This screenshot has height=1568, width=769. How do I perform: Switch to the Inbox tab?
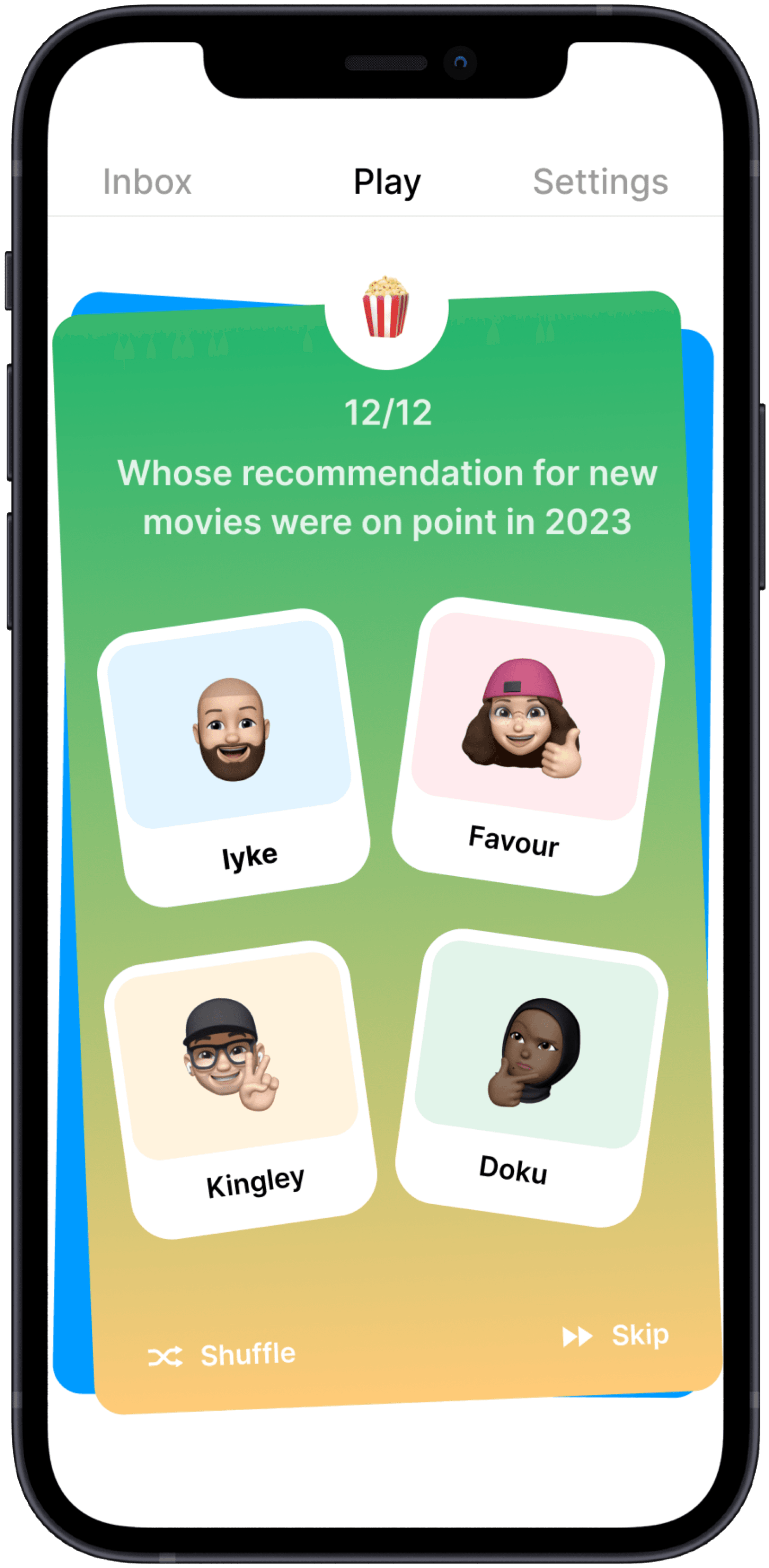point(147,181)
